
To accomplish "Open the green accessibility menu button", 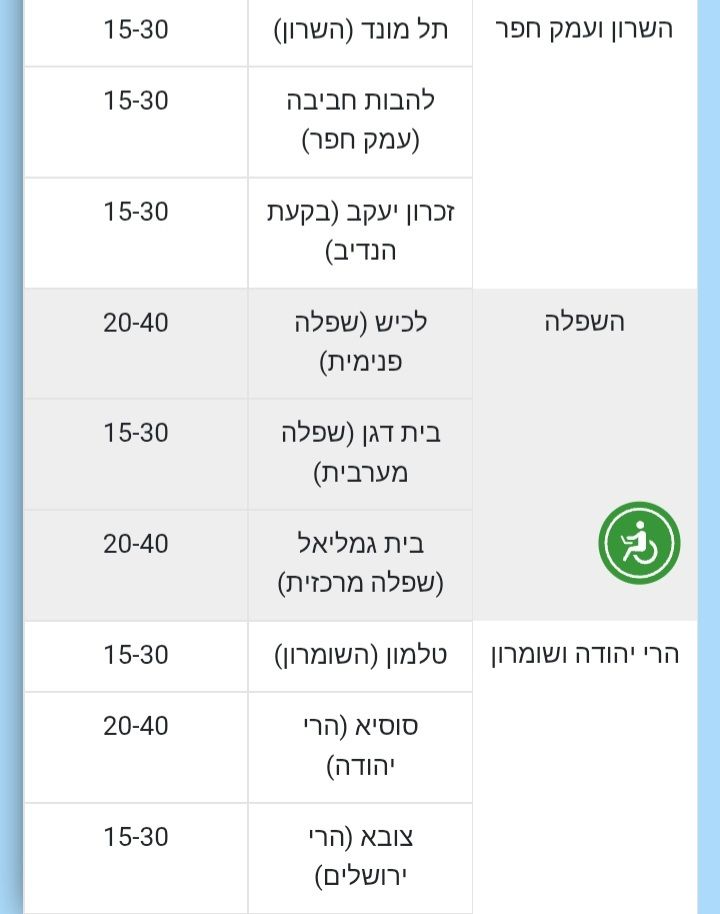I will point(639,544).
